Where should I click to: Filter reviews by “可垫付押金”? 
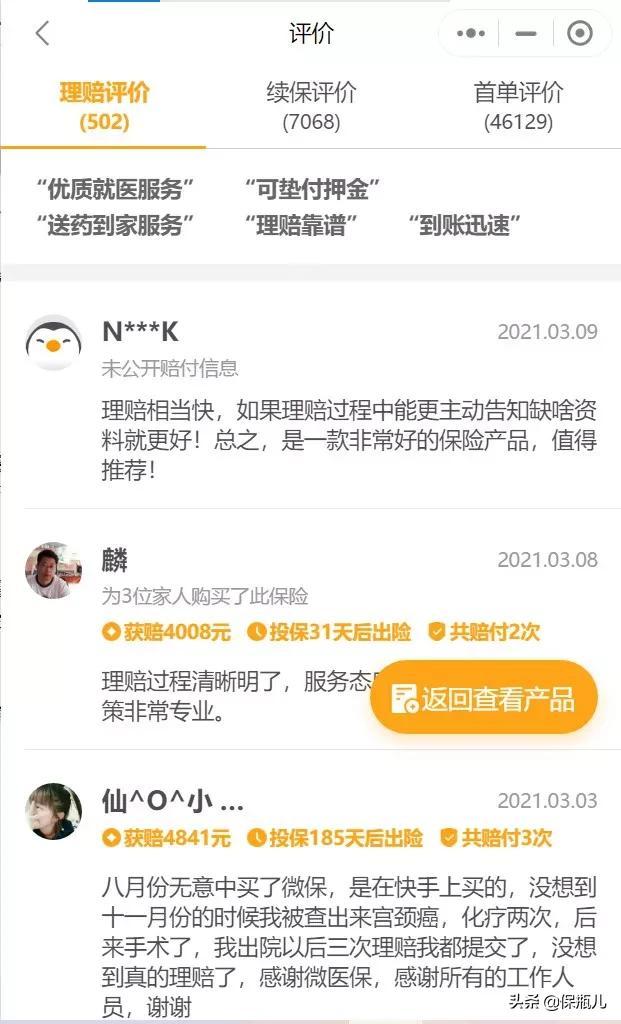click(x=311, y=190)
